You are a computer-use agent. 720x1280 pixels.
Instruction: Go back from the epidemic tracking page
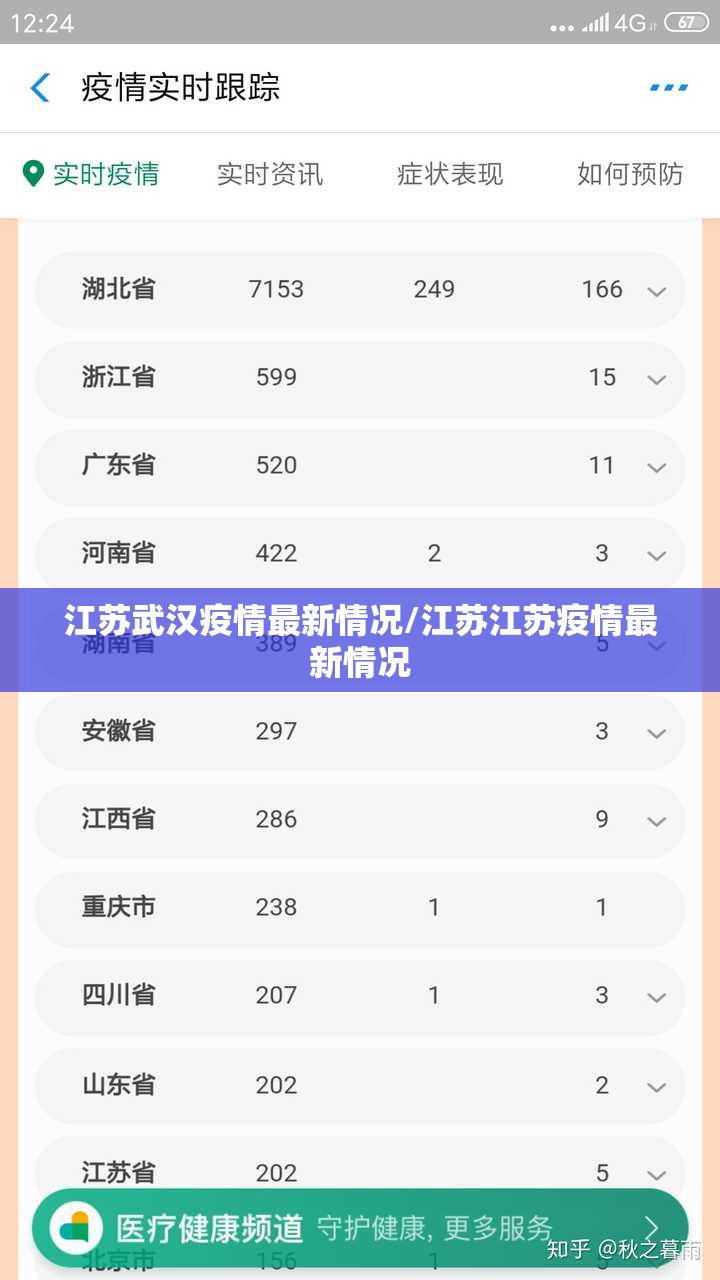[40, 88]
